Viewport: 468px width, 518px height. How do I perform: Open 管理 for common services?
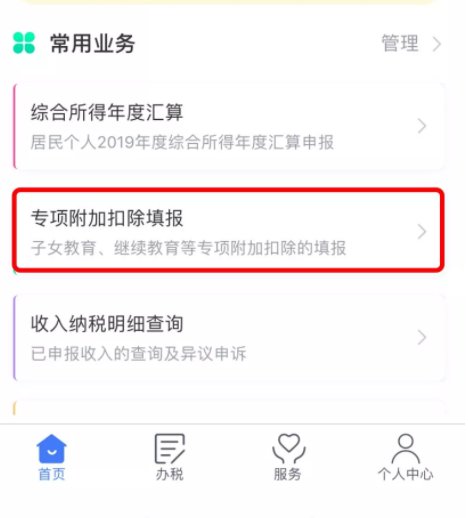411,43
